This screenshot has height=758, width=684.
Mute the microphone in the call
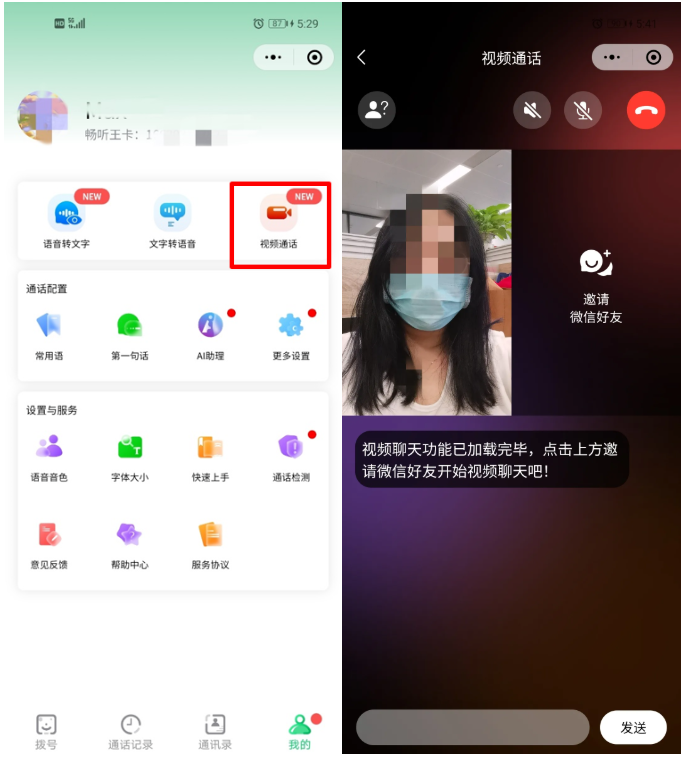pos(583,110)
